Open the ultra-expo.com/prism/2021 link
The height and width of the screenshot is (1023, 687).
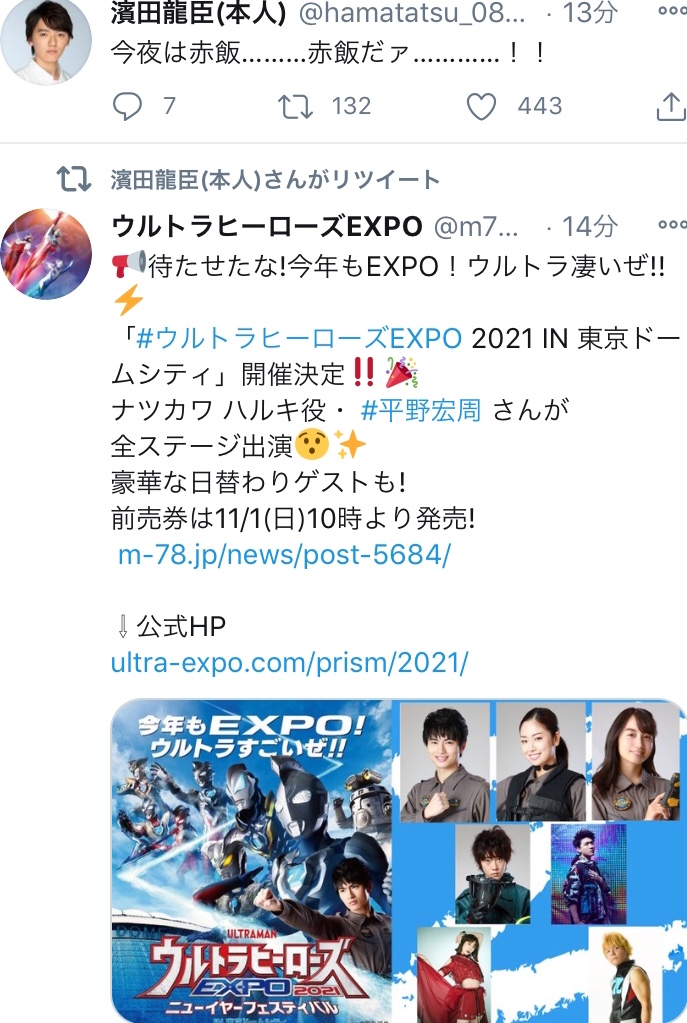[x=290, y=662]
